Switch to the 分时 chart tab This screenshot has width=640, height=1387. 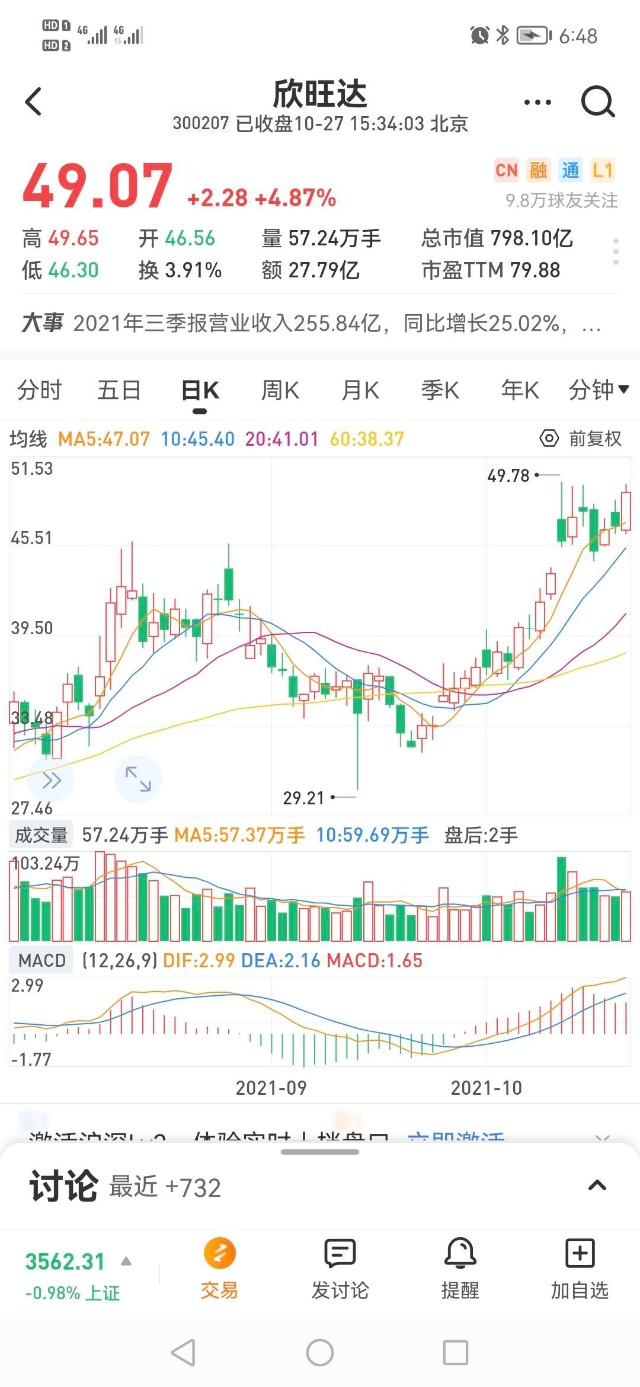click(40, 390)
